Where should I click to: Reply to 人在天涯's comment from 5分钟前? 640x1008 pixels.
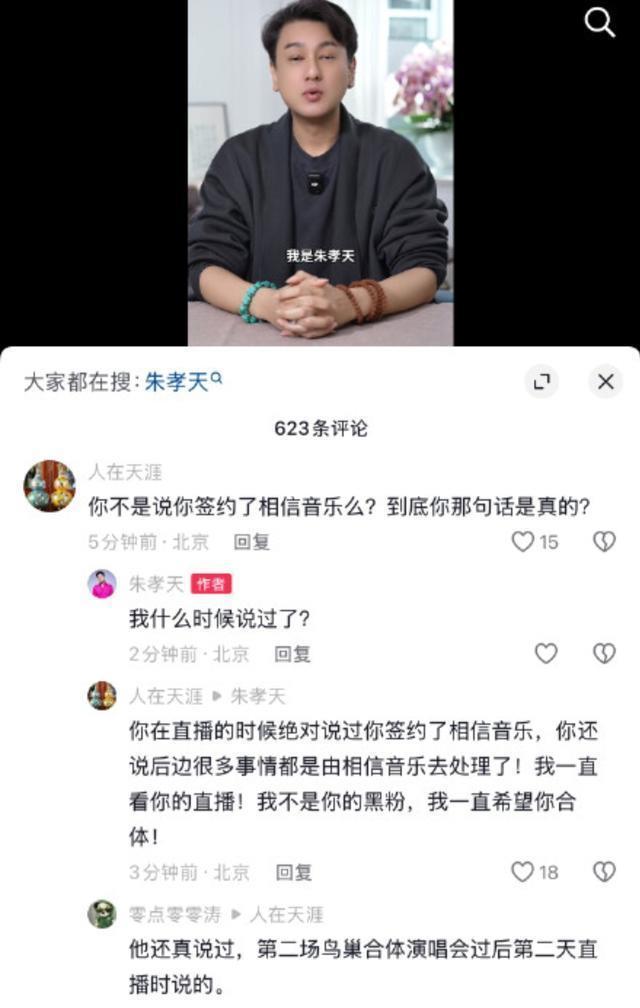click(x=251, y=542)
